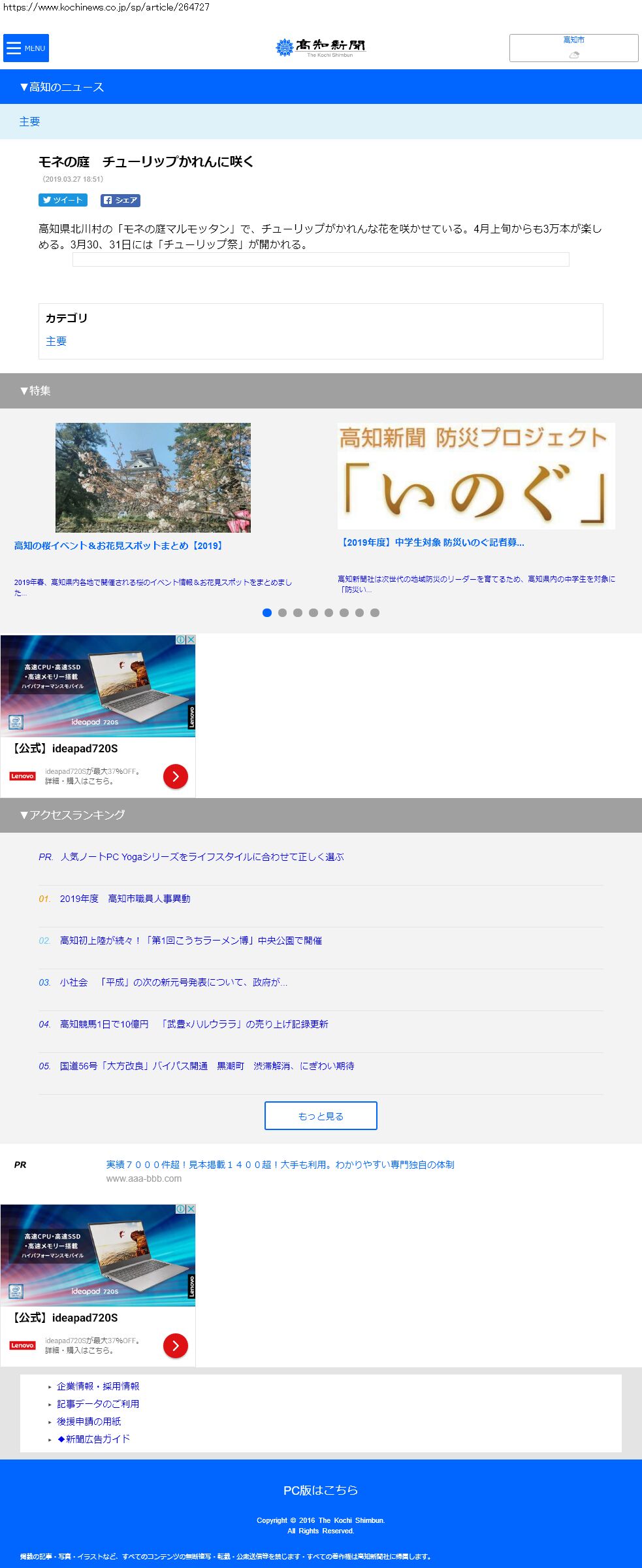Open the 高知の桜イベント＆お花見スポットまとめ feature
Image resolution: width=642 pixels, height=1568 pixels.
click(x=118, y=546)
